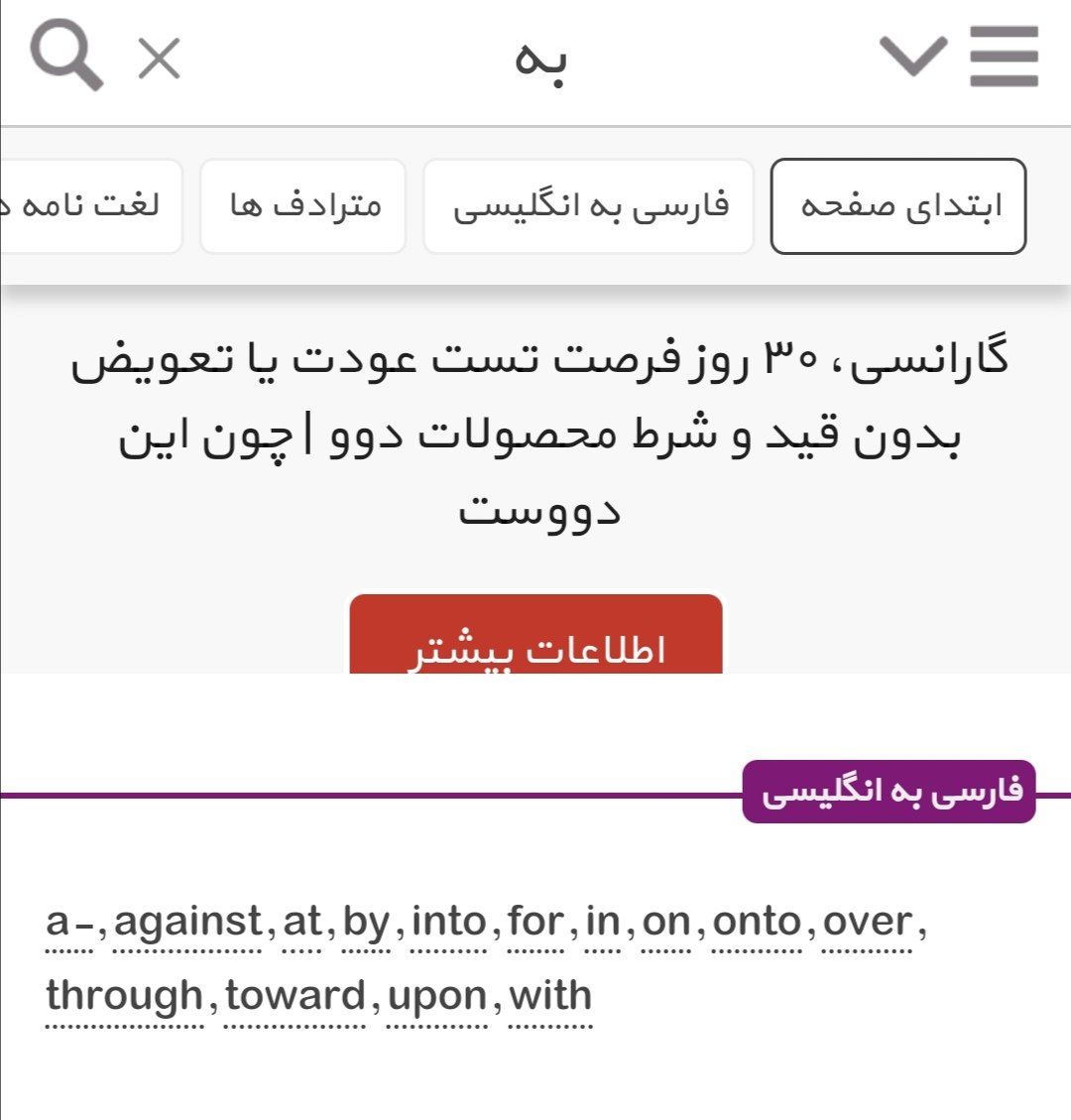The image size is (1071, 1120).
Task: Expand the dropdown chevron beside the menu
Action: pos(913,57)
